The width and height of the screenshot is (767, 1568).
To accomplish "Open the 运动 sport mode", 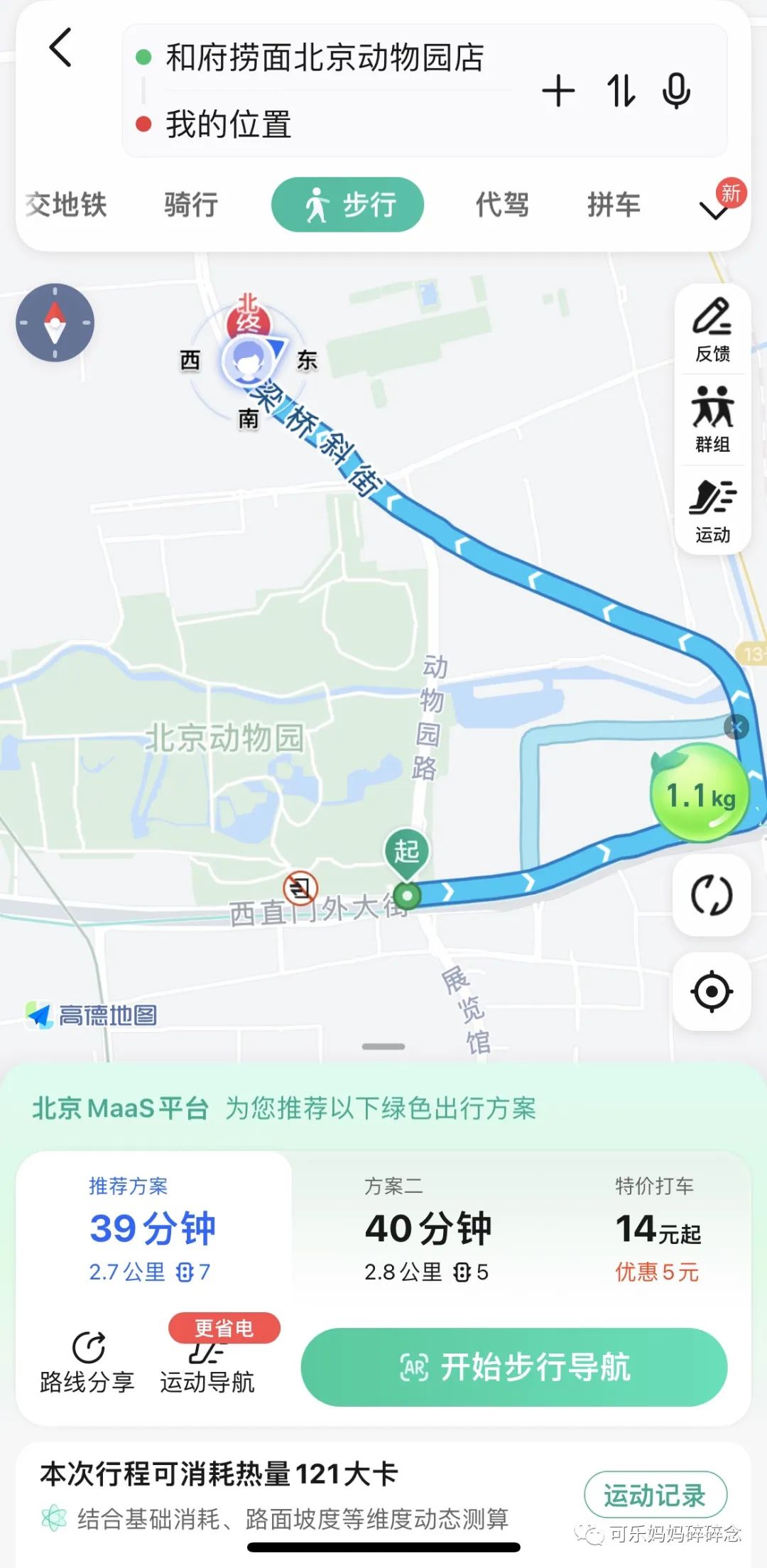I will [x=712, y=510].
